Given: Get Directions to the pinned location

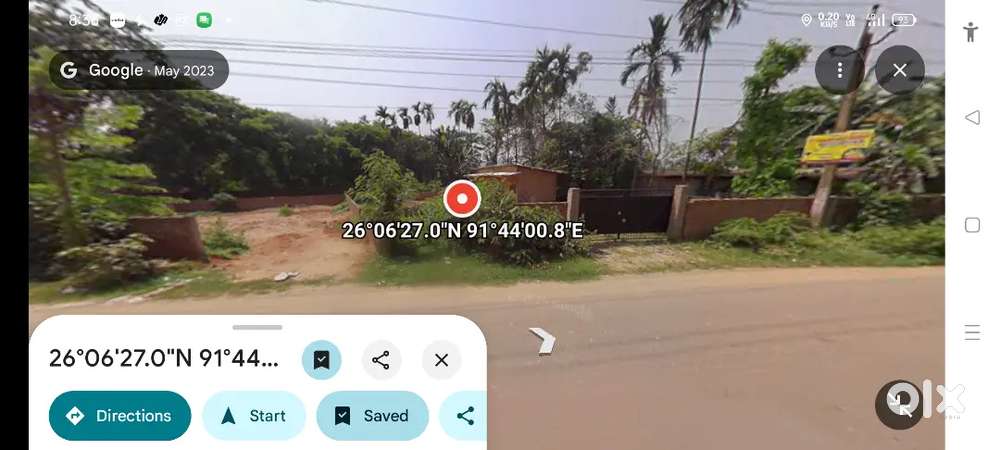Looking at the screenshot, I should [119, 416].
